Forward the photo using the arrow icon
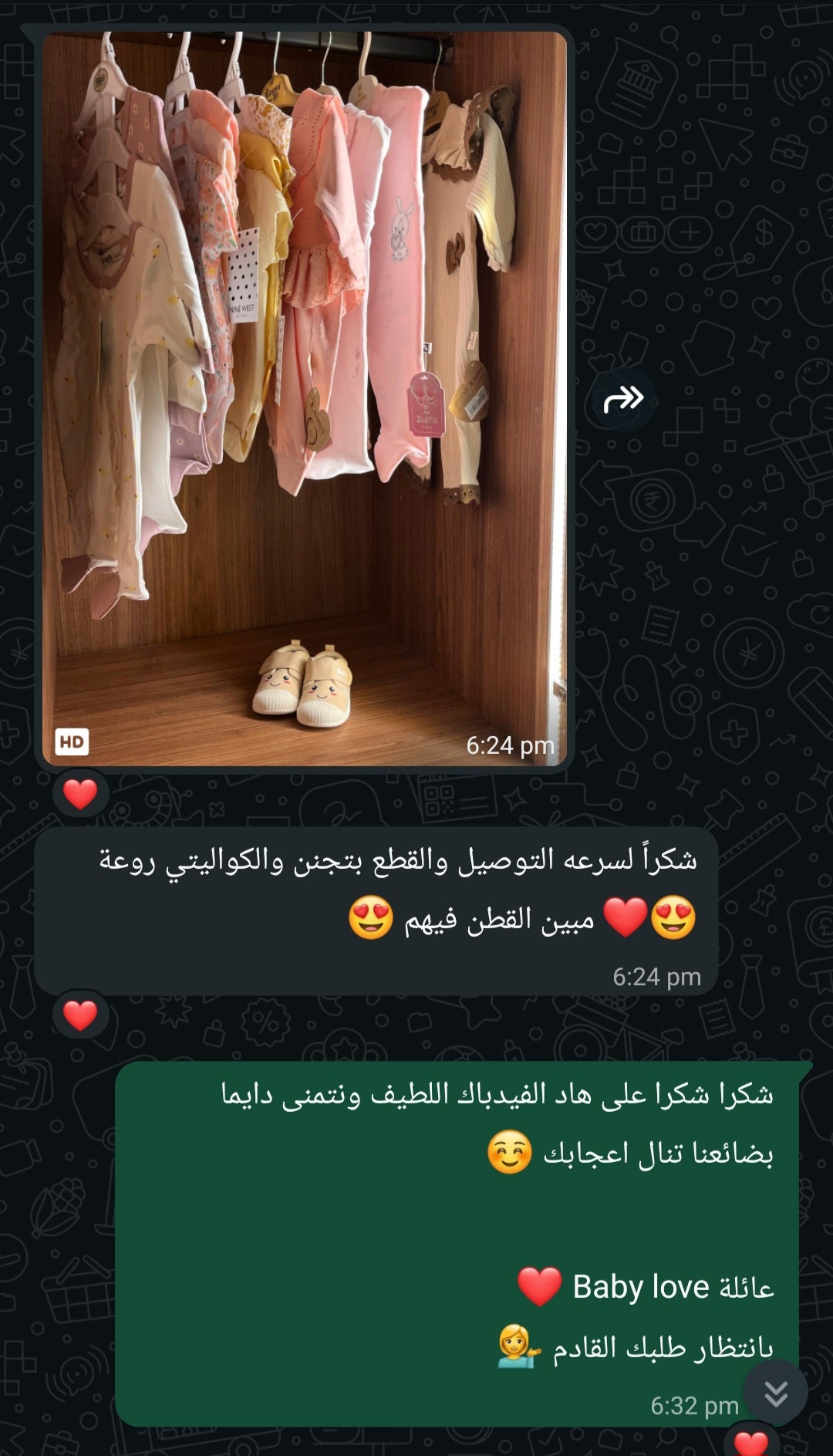 [623, 399]
